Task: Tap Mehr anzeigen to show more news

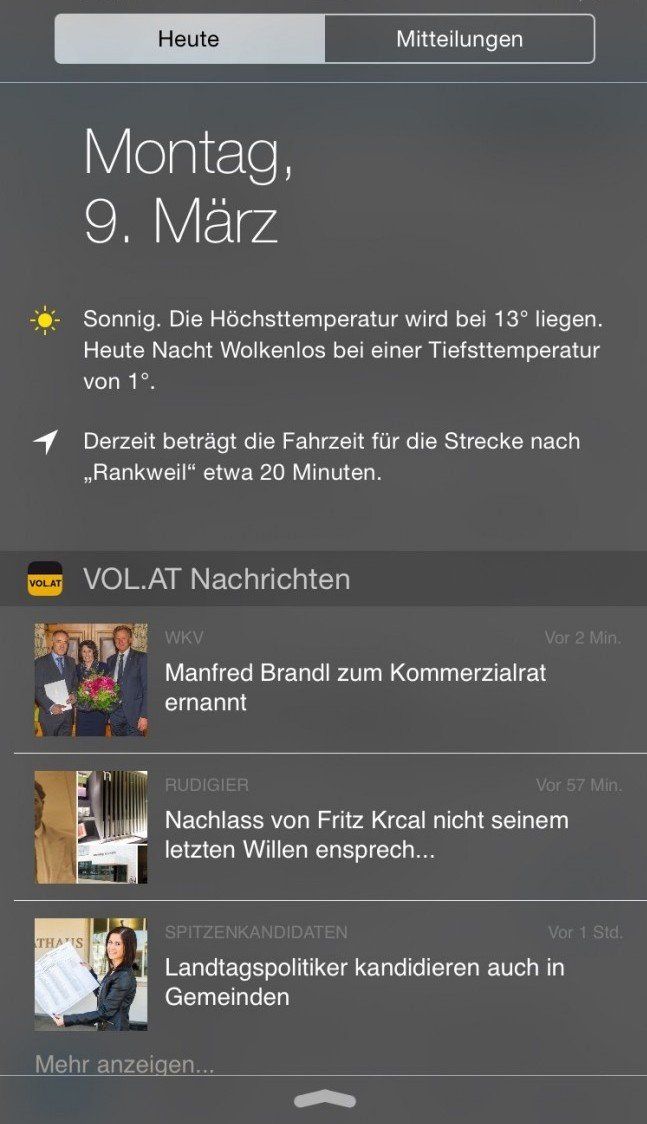Action: [125, 1064]
